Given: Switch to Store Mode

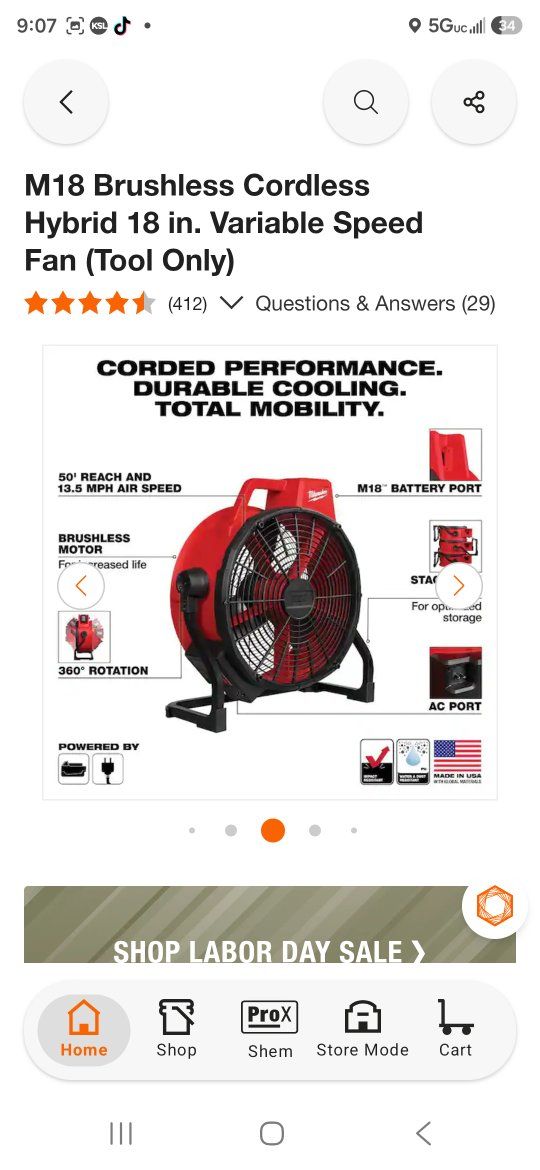Looking at the screenshot, I should point(362,1030).
